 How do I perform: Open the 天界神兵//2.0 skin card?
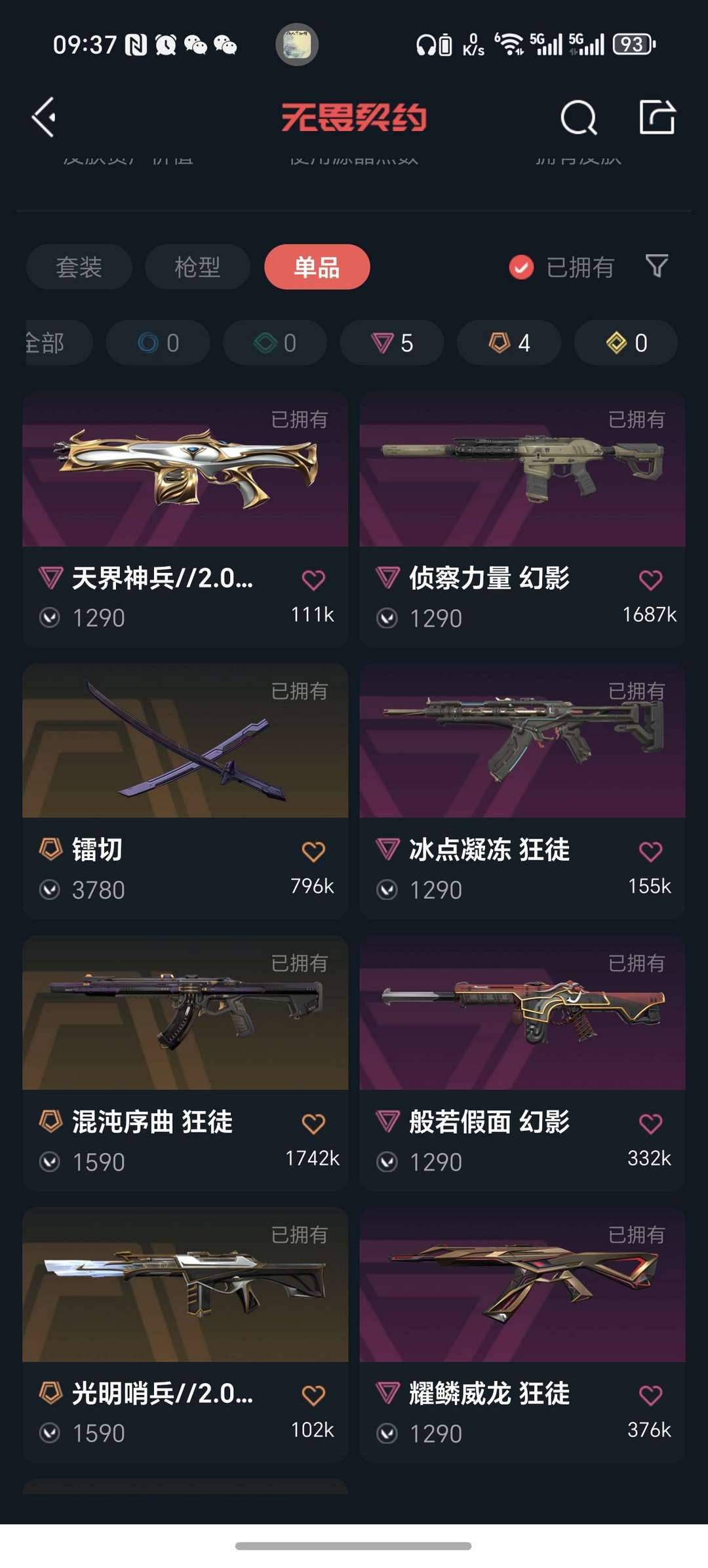click(x=185, y=520)
